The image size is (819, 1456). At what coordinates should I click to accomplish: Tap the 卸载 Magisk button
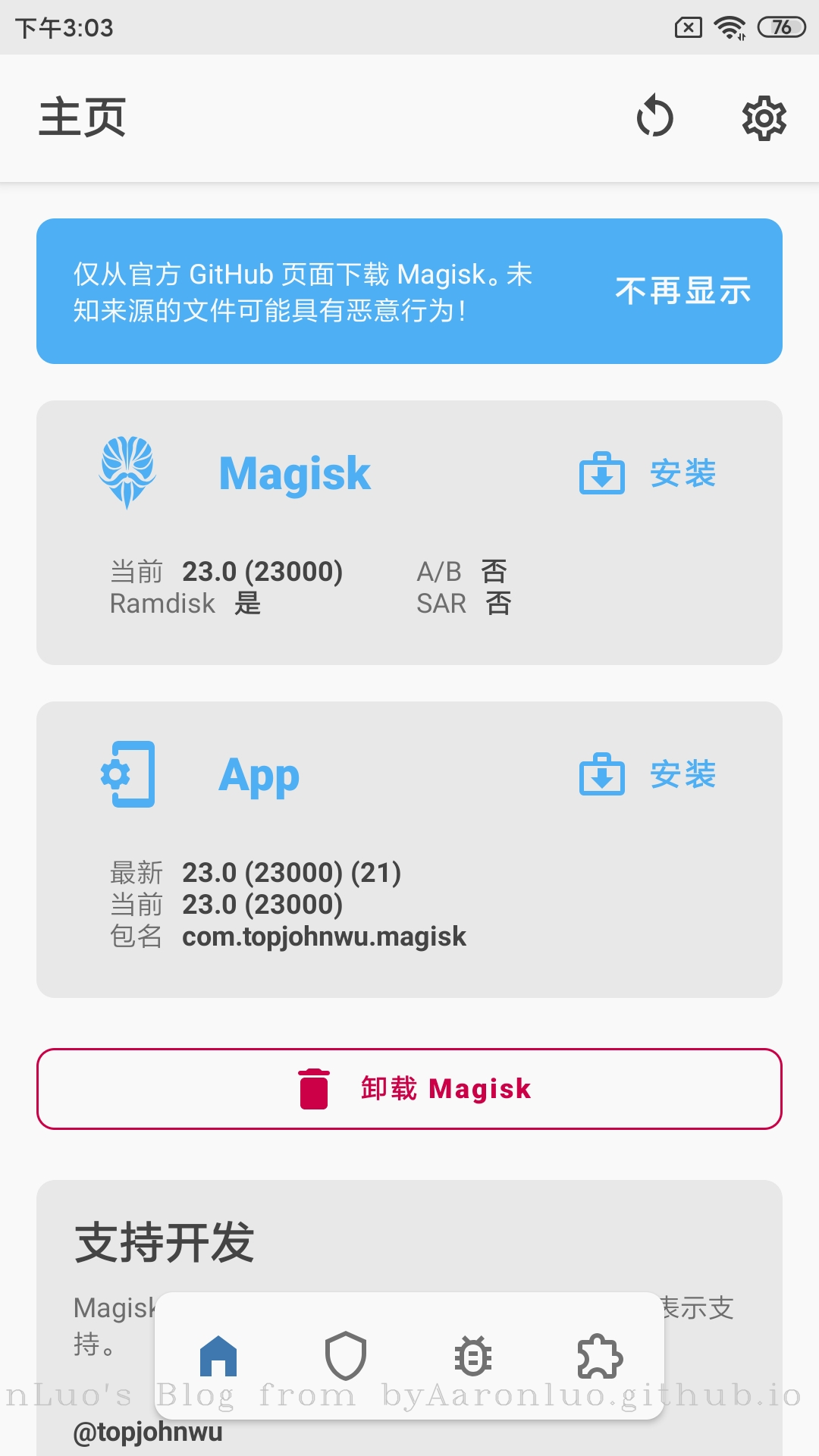point(409,1089)
